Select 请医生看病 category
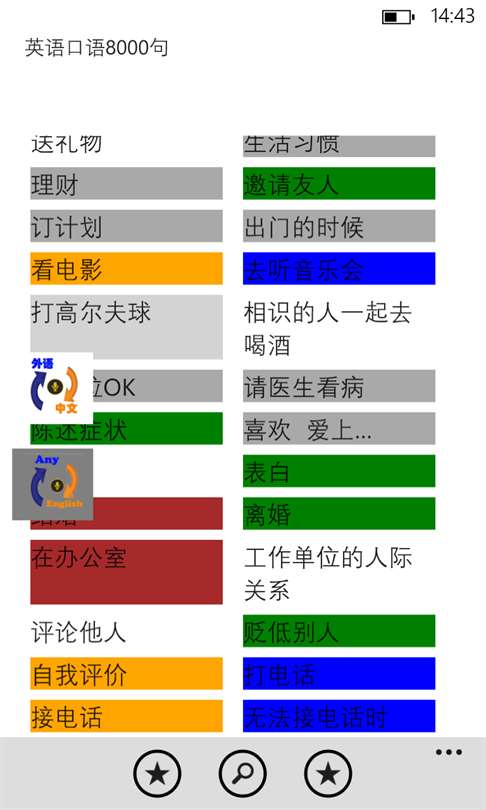Image resolution: width=486 pixels, height=810 pixels. pos(339,386)
